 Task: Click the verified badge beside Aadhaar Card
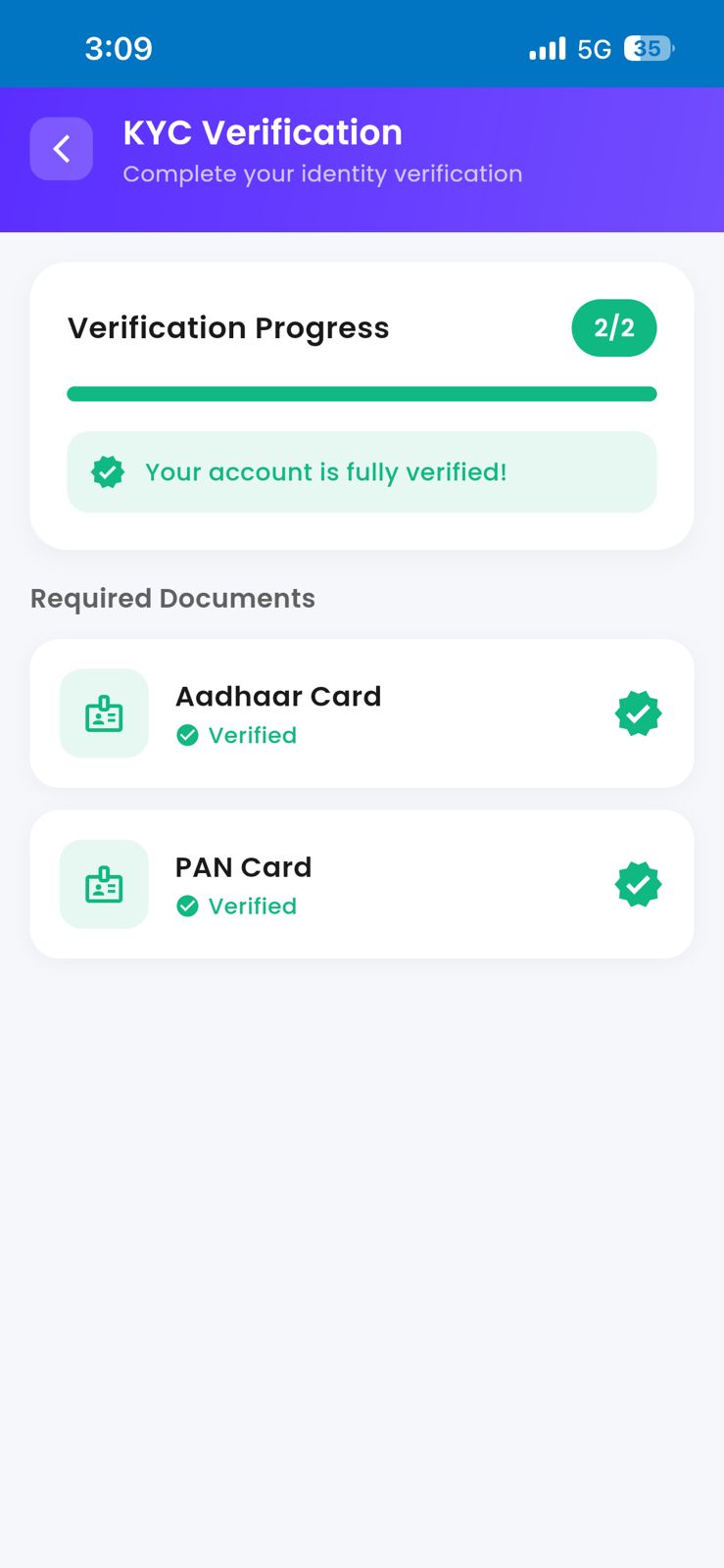(x=638, y=713)
